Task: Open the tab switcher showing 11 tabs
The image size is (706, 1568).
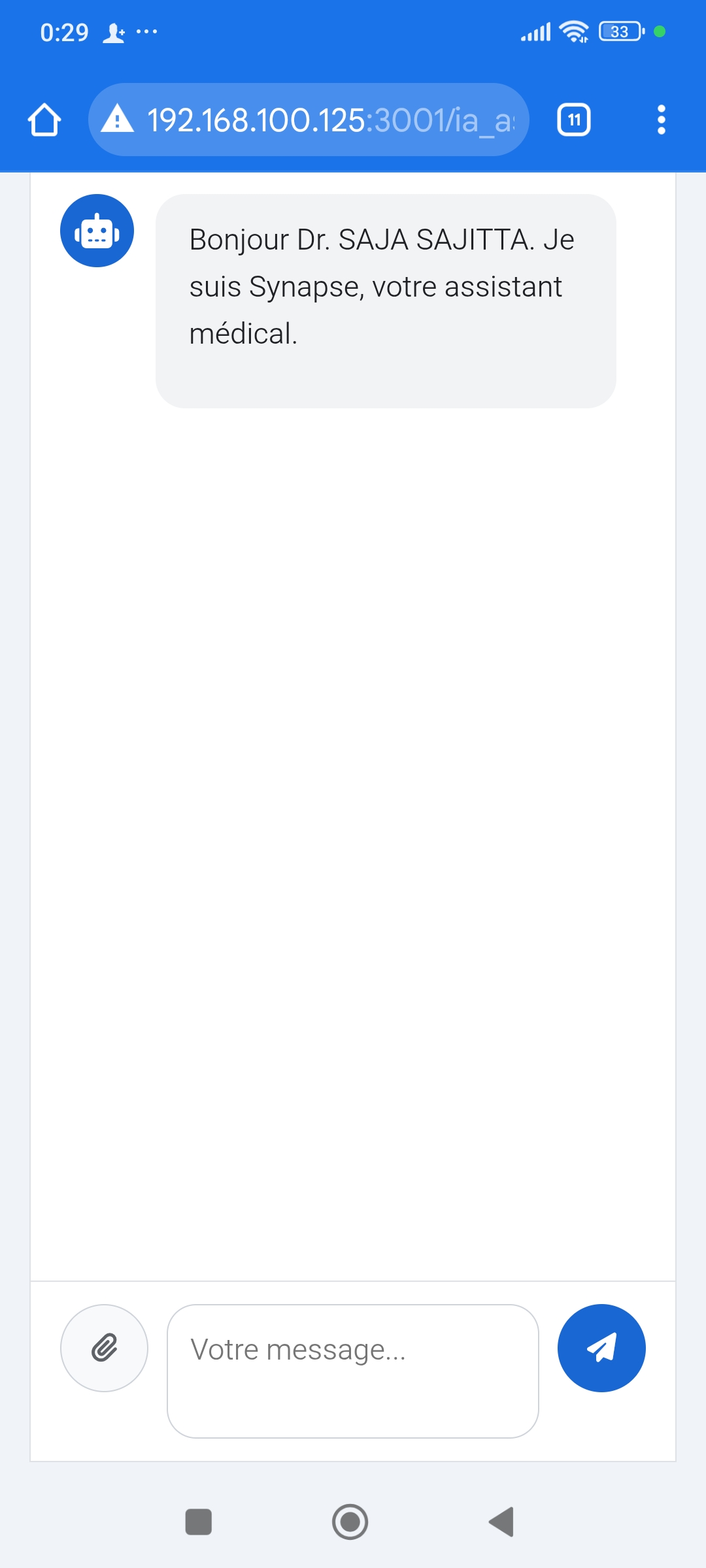Action: point(573,120)
